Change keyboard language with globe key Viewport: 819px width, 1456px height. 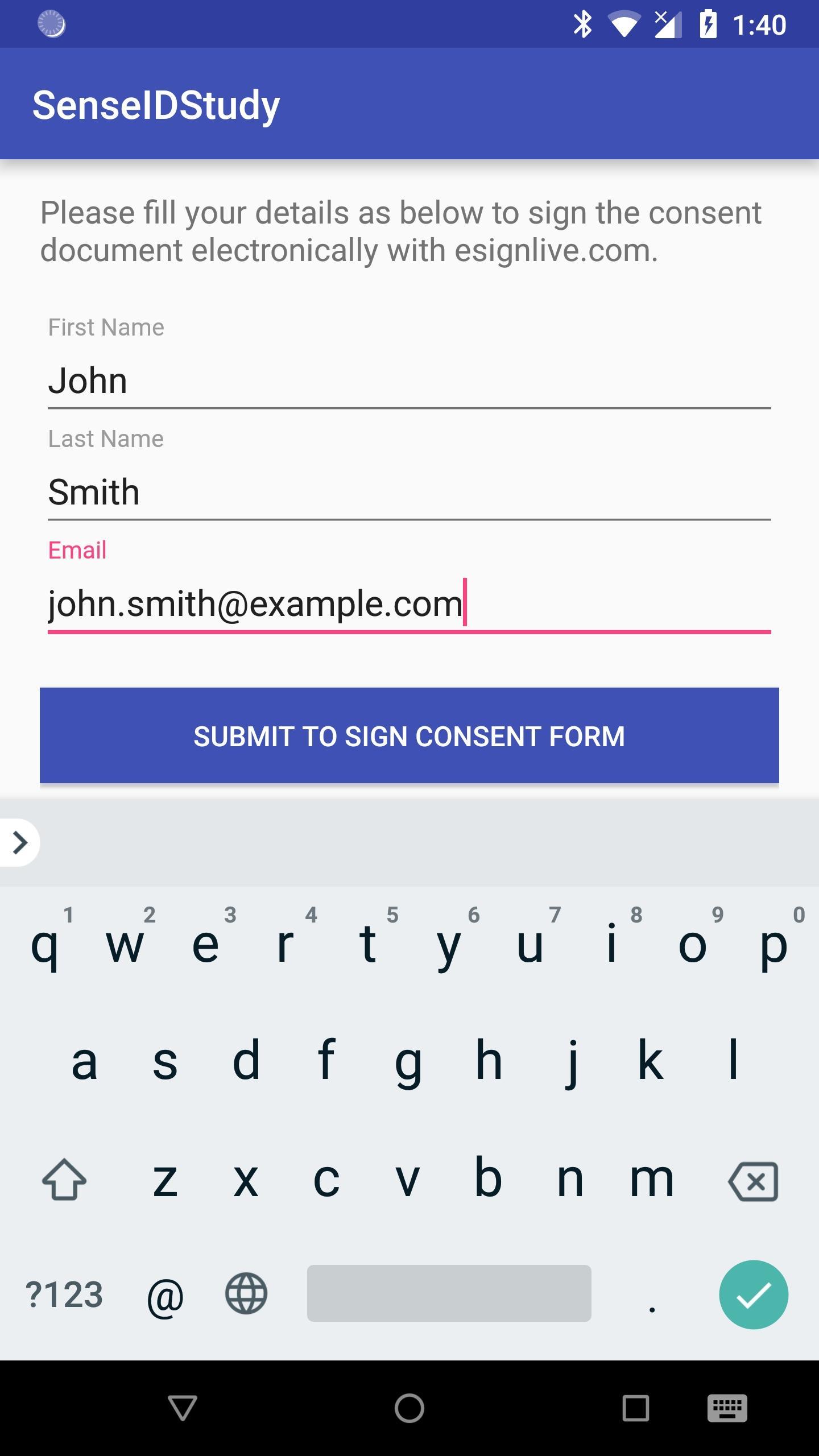click(x=246, y=1294)
